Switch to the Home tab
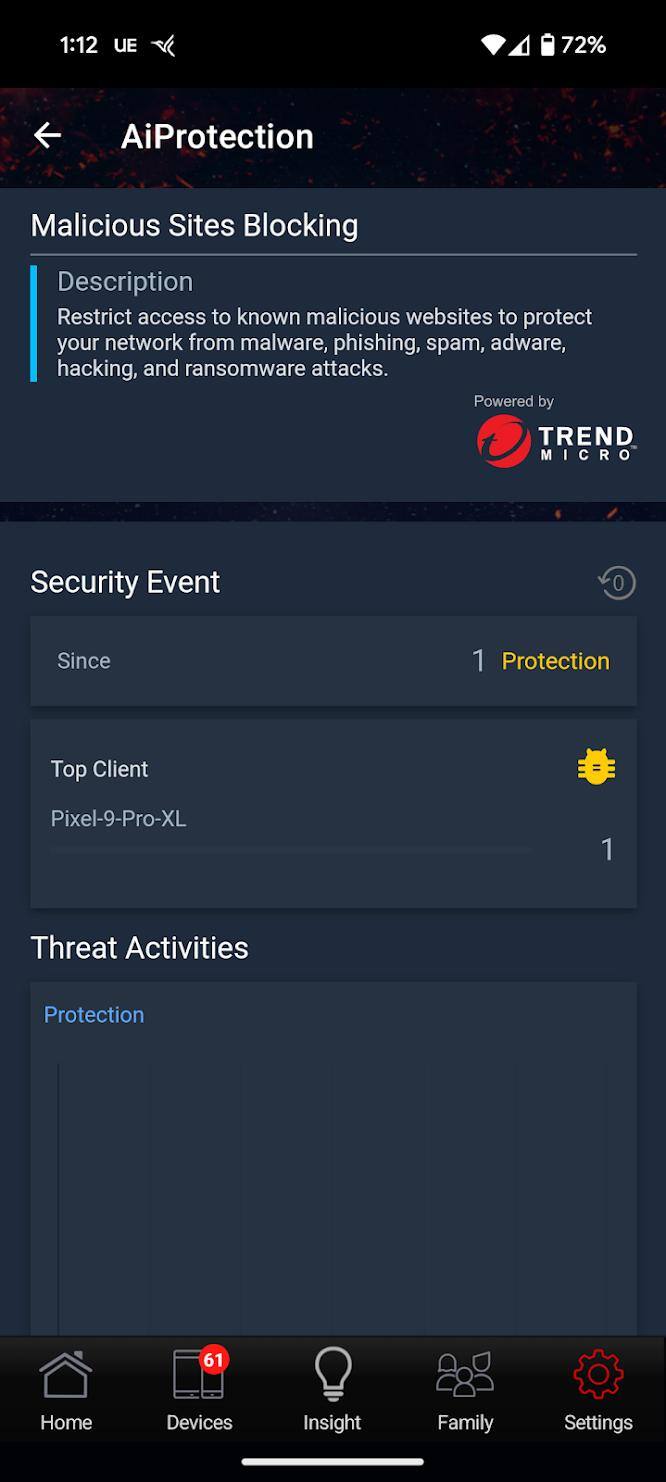Image resolution: width=666 pixels, height=1482 pixels. click(66, 1390)
